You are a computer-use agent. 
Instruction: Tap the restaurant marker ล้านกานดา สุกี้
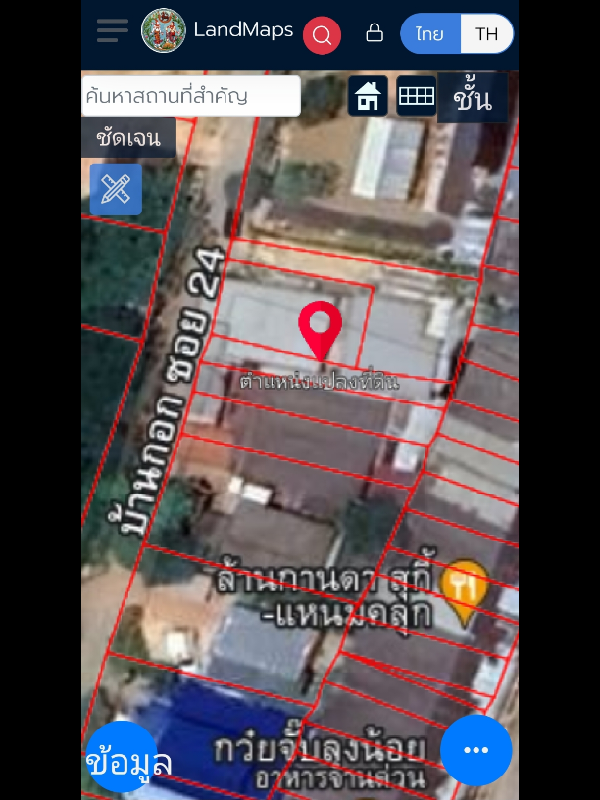pyautogui.click(x=462, y=586)
